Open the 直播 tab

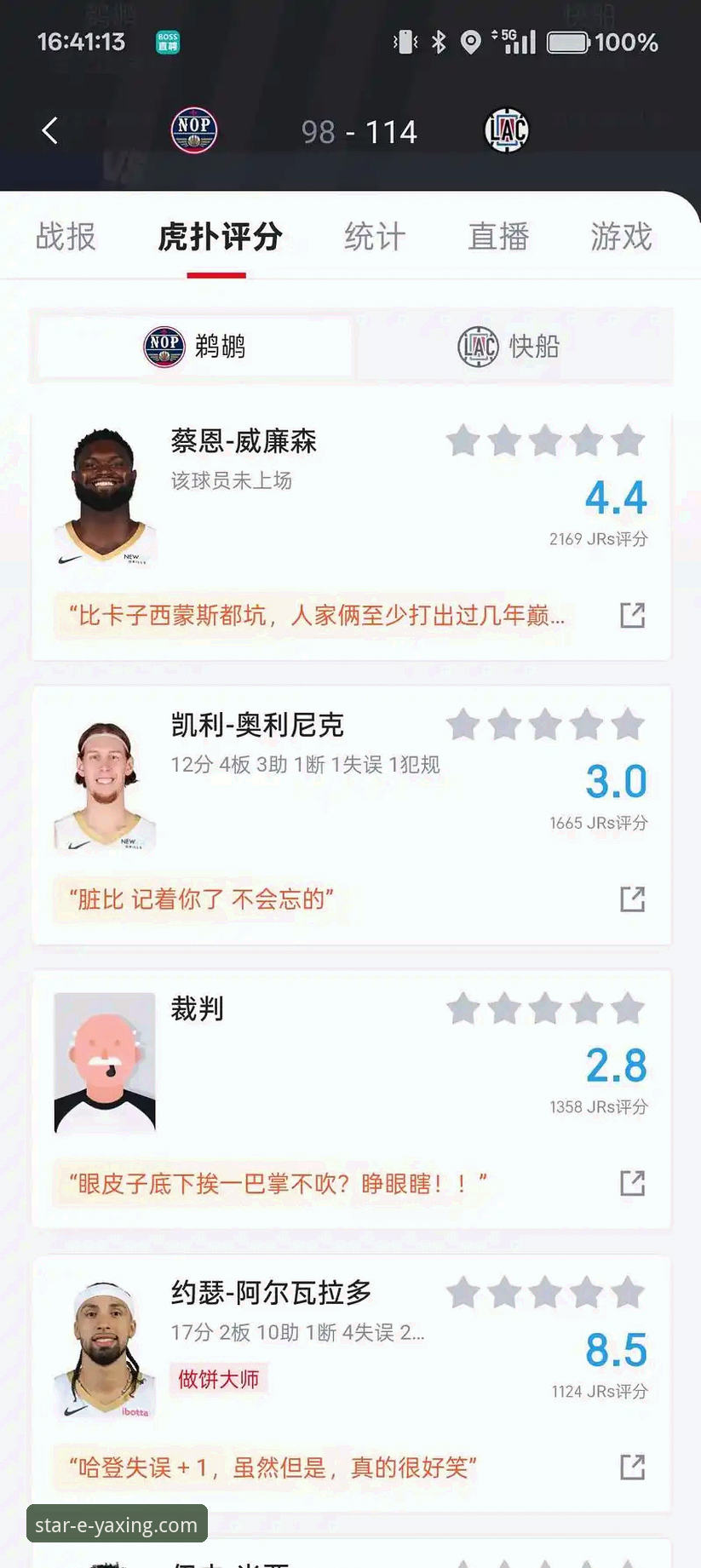tap(499, 237)
